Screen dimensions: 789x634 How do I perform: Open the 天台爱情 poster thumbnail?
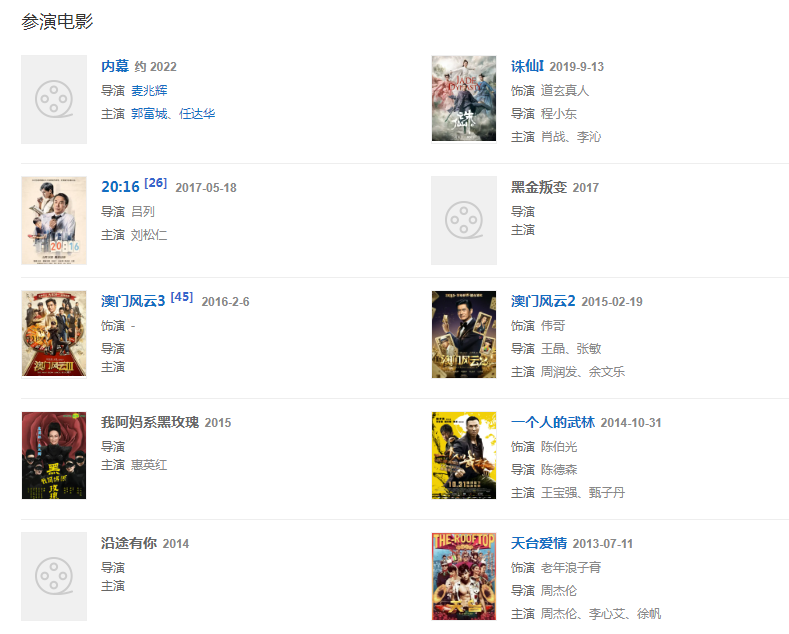463,576
